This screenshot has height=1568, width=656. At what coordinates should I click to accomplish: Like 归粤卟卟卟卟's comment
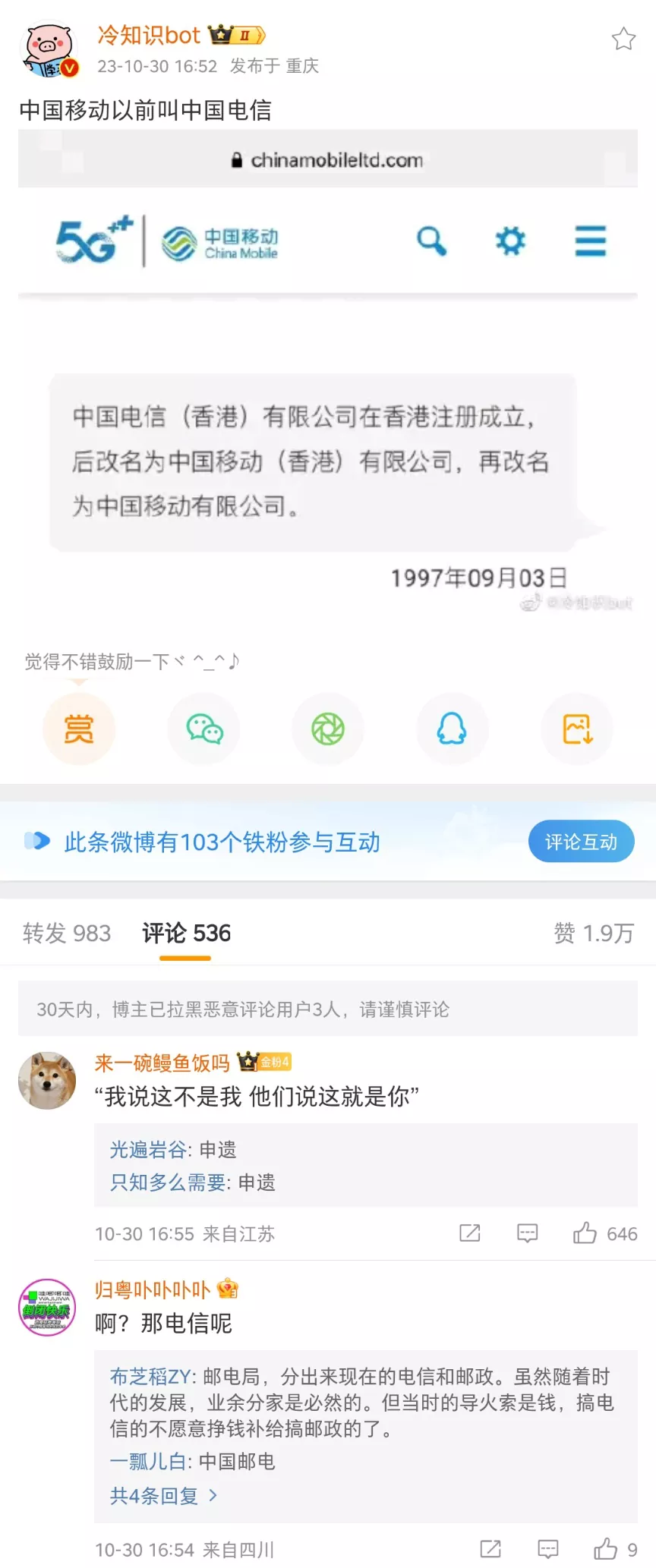click(x=606, y=1549)
